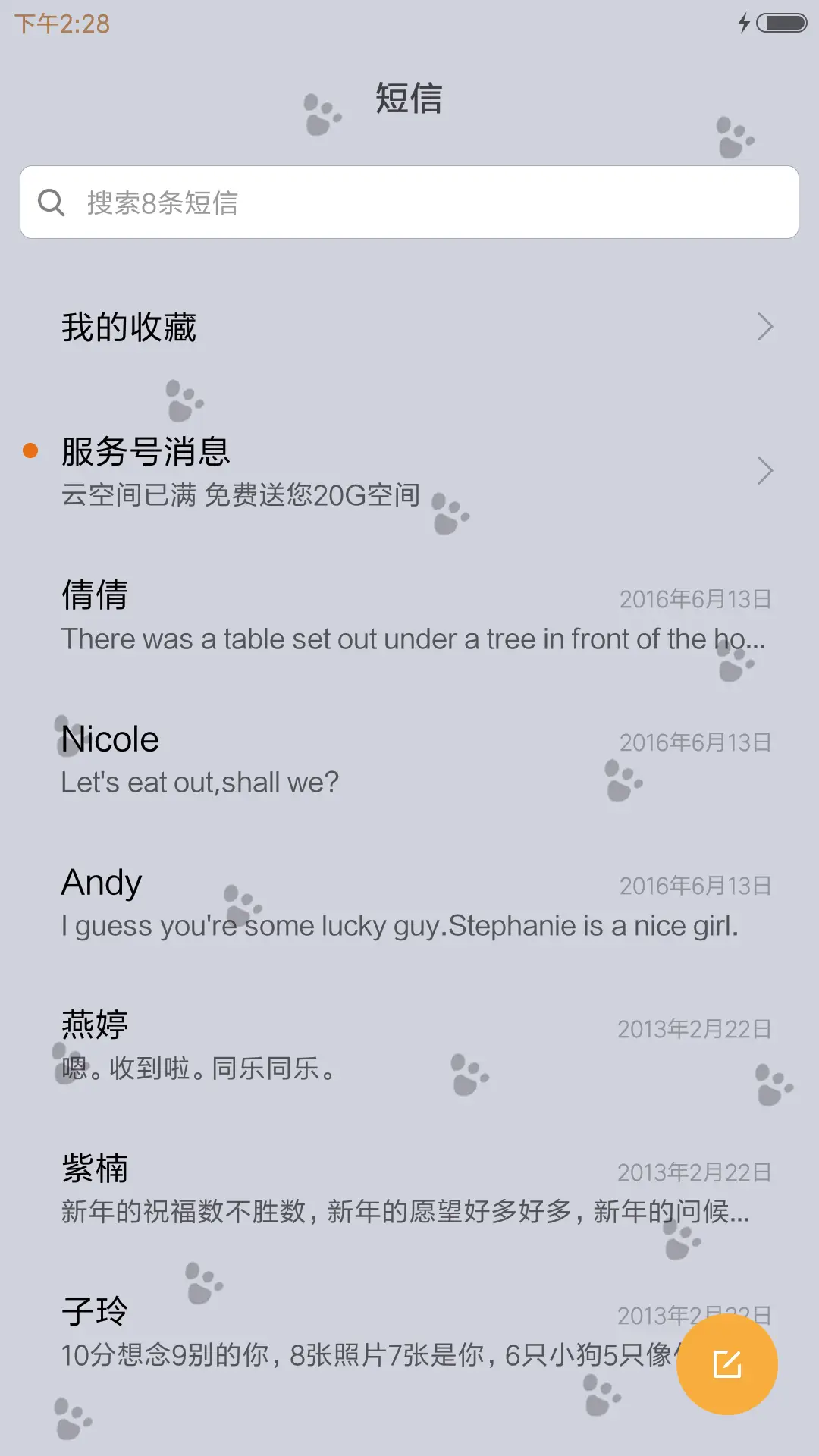The height and width of the screenshot is (1456, 819).
Task: Tap the battery indicator in status bar
Action: (x=783, y=24)
